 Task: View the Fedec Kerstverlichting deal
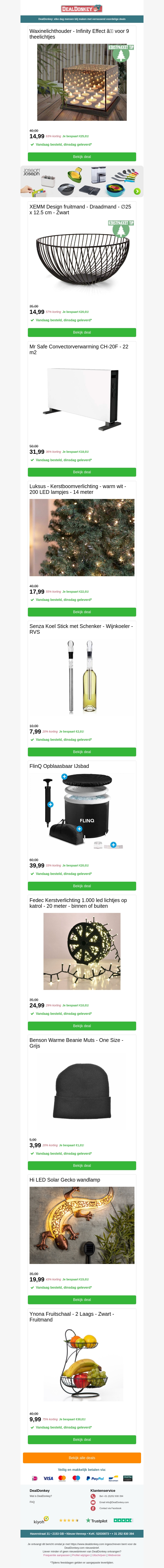point(82,1026)
